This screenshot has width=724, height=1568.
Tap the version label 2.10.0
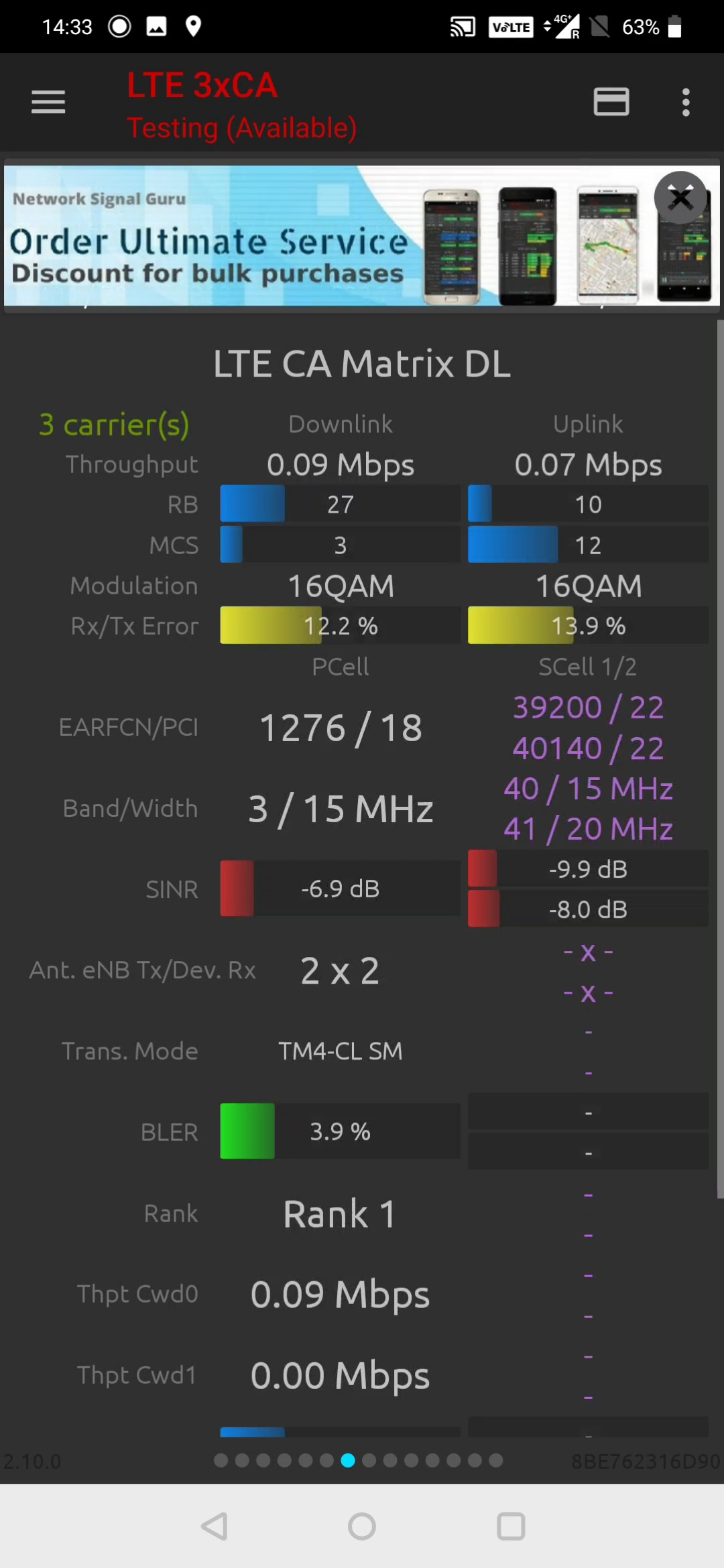pyautogui.click(x=32, y=1461)
